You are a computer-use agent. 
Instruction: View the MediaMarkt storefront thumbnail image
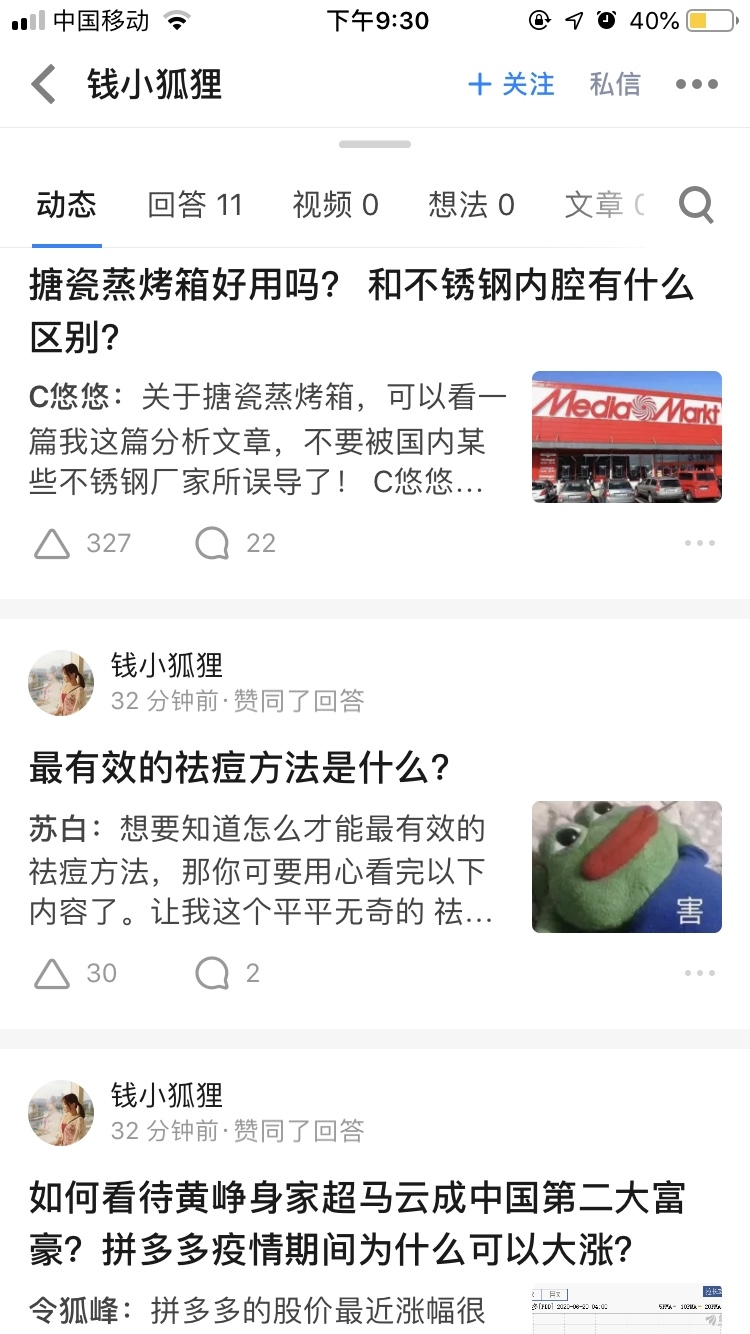point(626,437)
